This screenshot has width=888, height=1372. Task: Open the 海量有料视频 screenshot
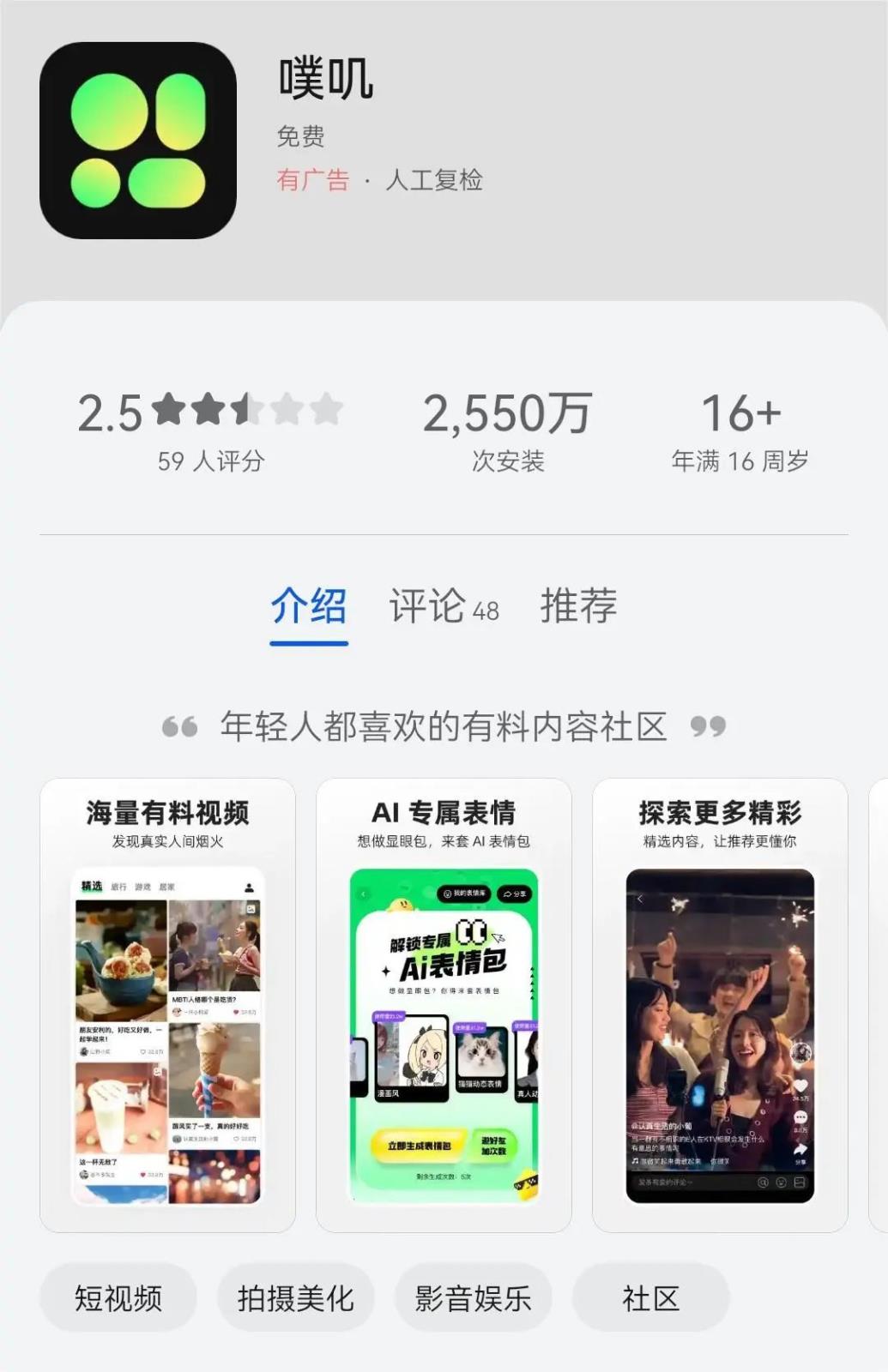coord(167,1005)
